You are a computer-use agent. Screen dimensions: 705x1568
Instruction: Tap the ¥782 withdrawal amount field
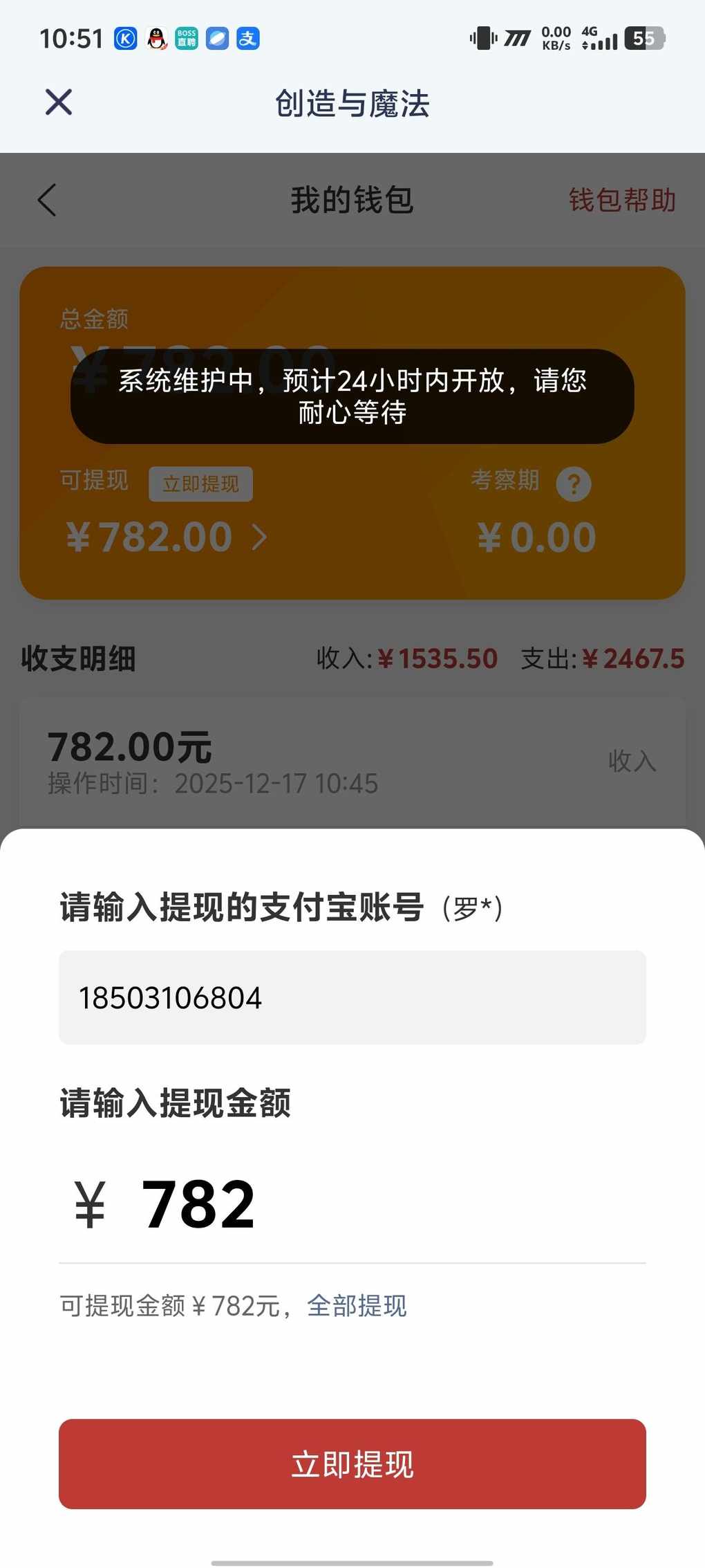coord(352,1205)
